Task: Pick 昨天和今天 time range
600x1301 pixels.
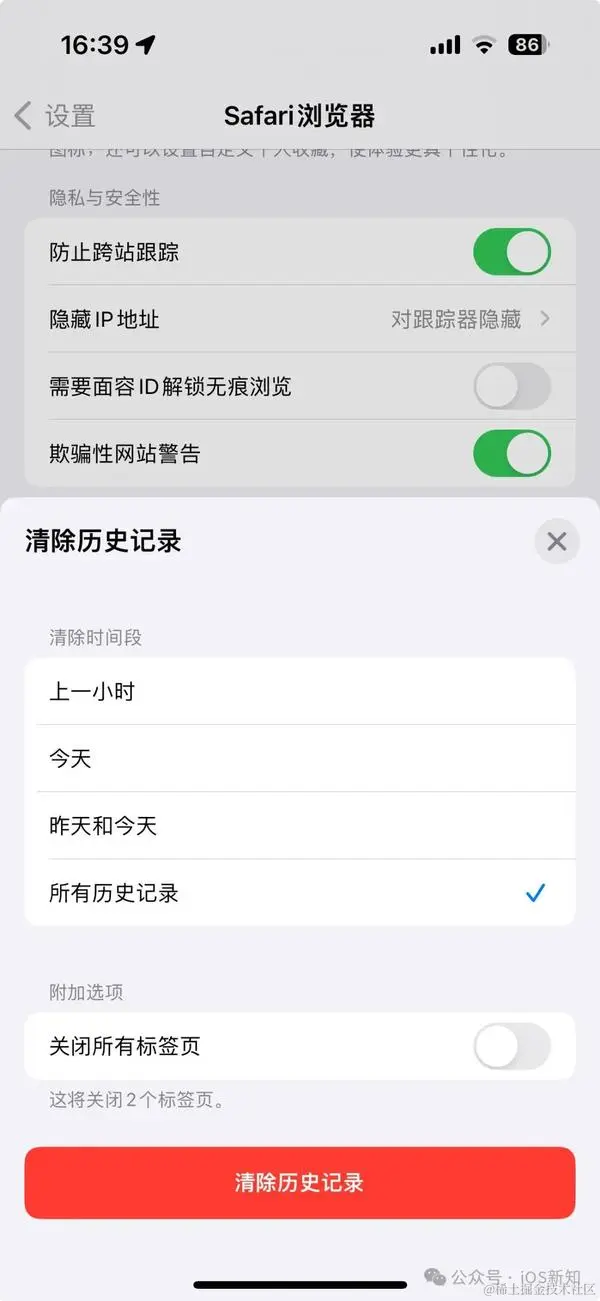Action: (x=300, y=825)
